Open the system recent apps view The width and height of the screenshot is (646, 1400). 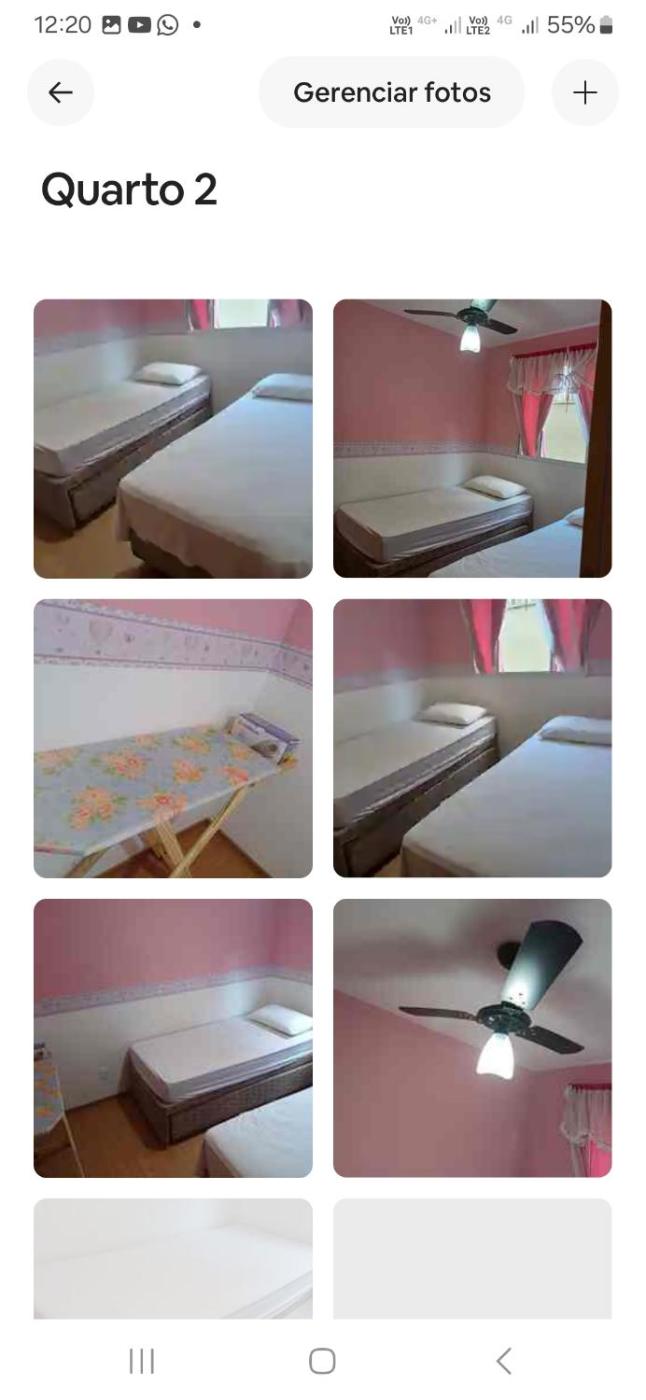pyautogui.click(x=142, y=1360)
